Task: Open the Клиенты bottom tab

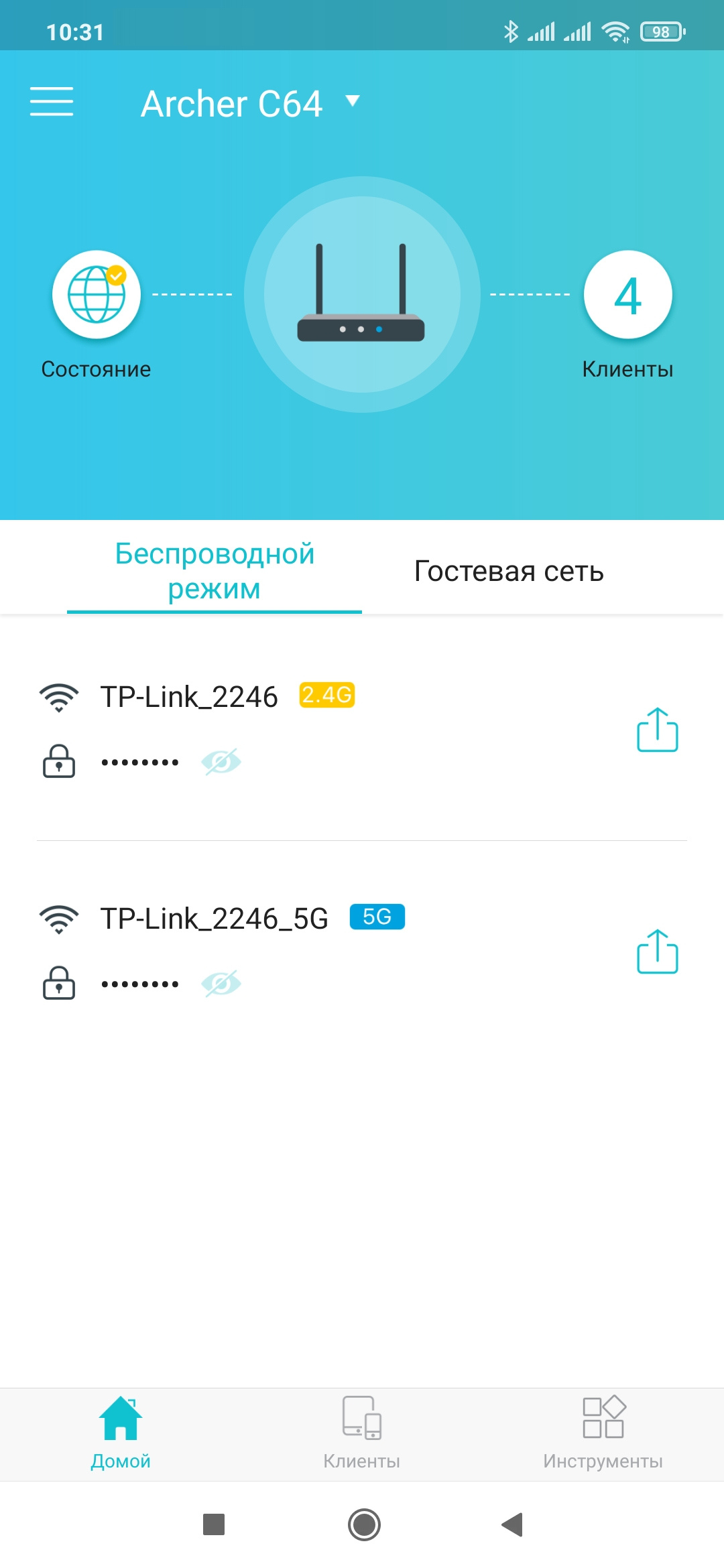Action: [x=362, y=1433]
